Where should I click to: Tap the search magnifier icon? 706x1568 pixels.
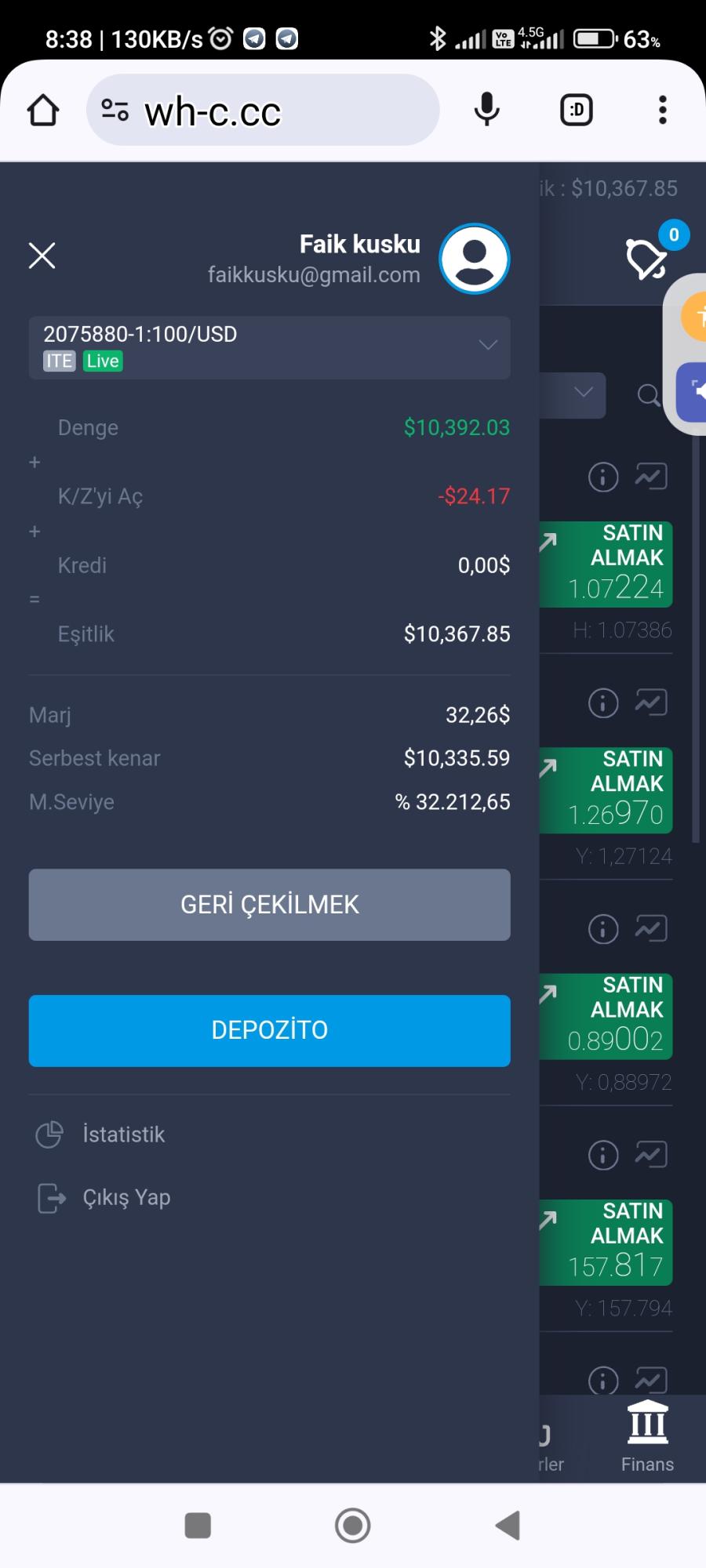[648, 396]
